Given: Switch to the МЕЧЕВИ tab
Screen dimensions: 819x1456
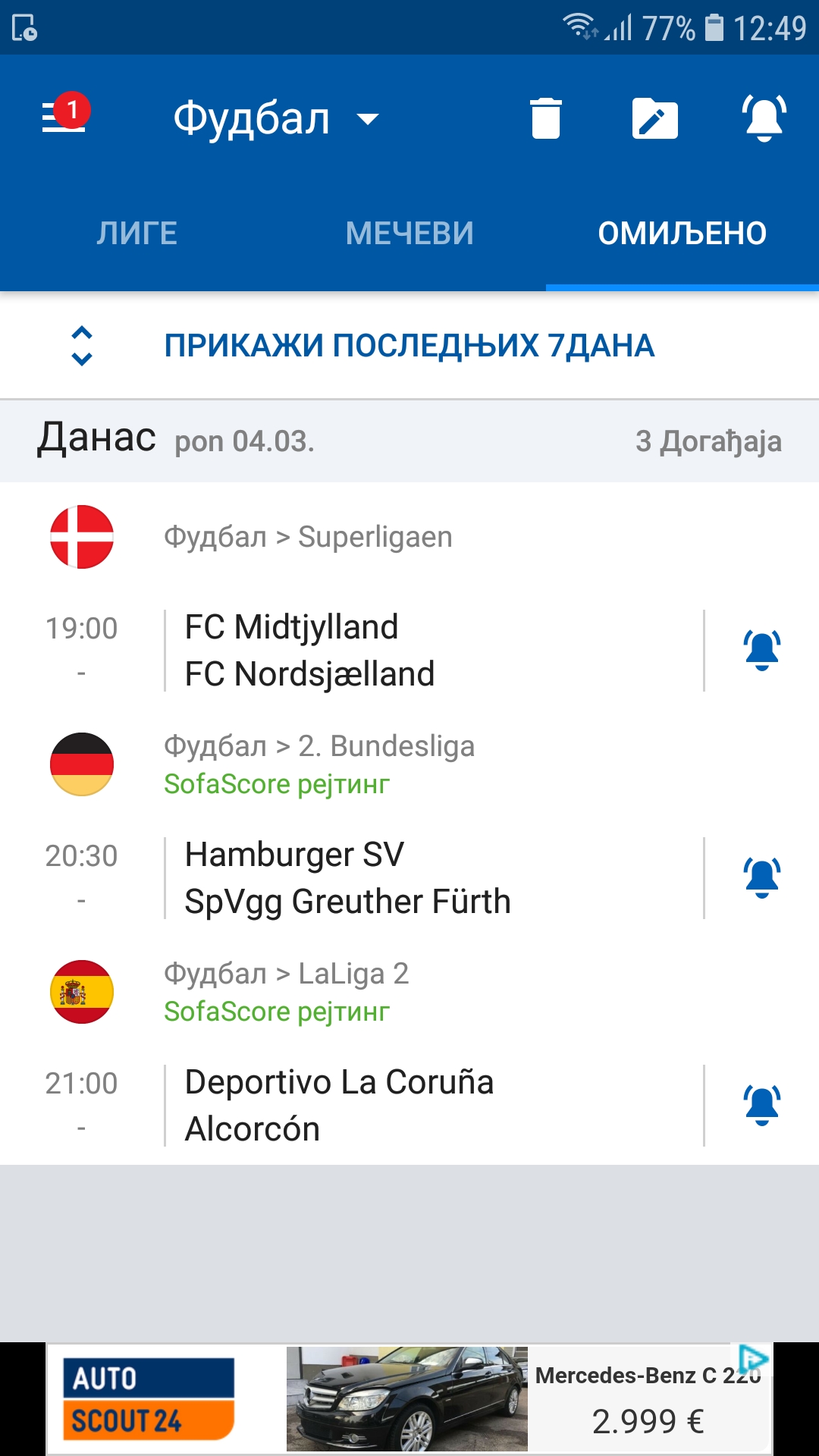Looking at the screenshot, I should click(409, 233).
